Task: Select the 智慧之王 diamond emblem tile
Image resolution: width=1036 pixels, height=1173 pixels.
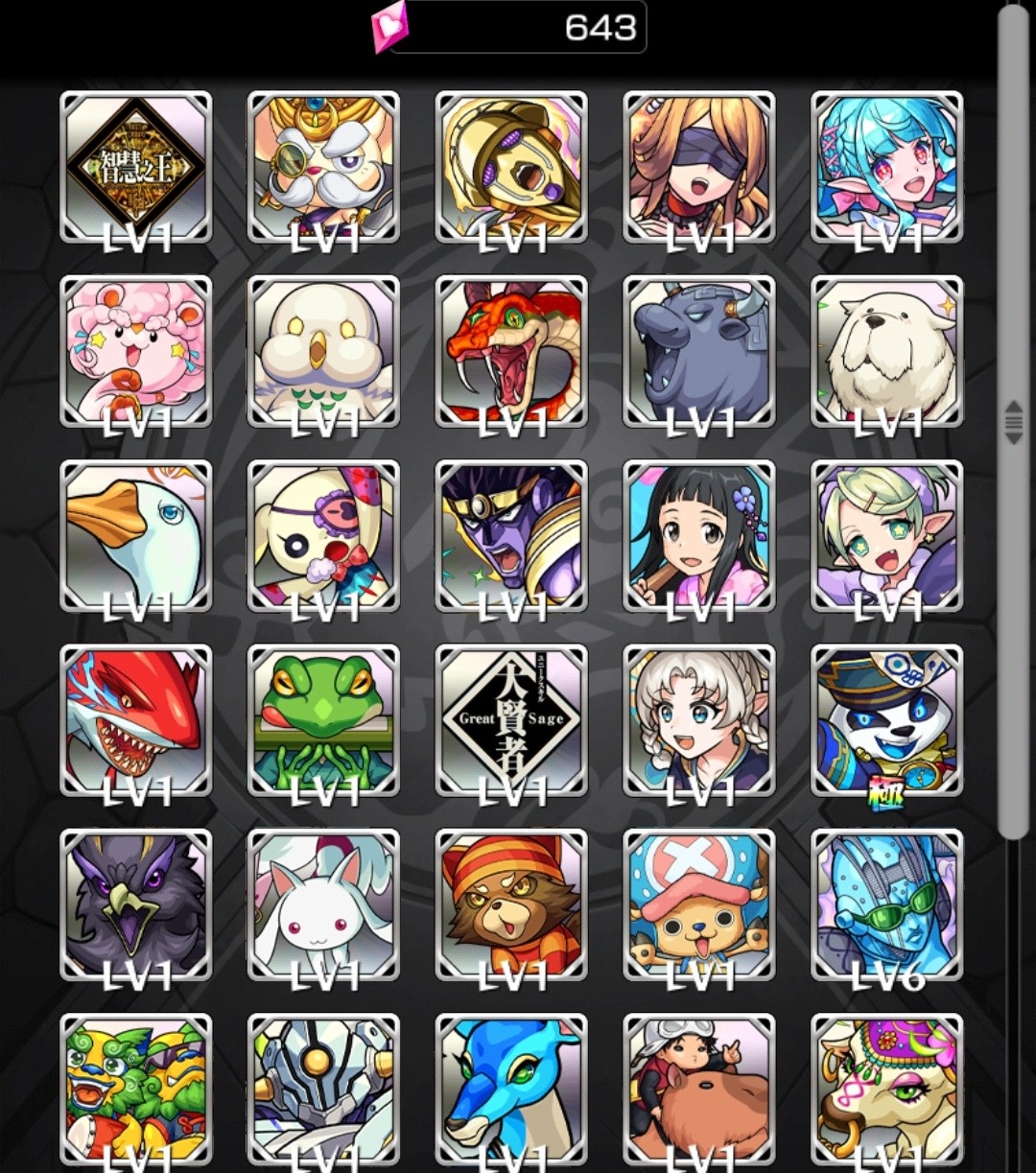Action: click(135, 167)
